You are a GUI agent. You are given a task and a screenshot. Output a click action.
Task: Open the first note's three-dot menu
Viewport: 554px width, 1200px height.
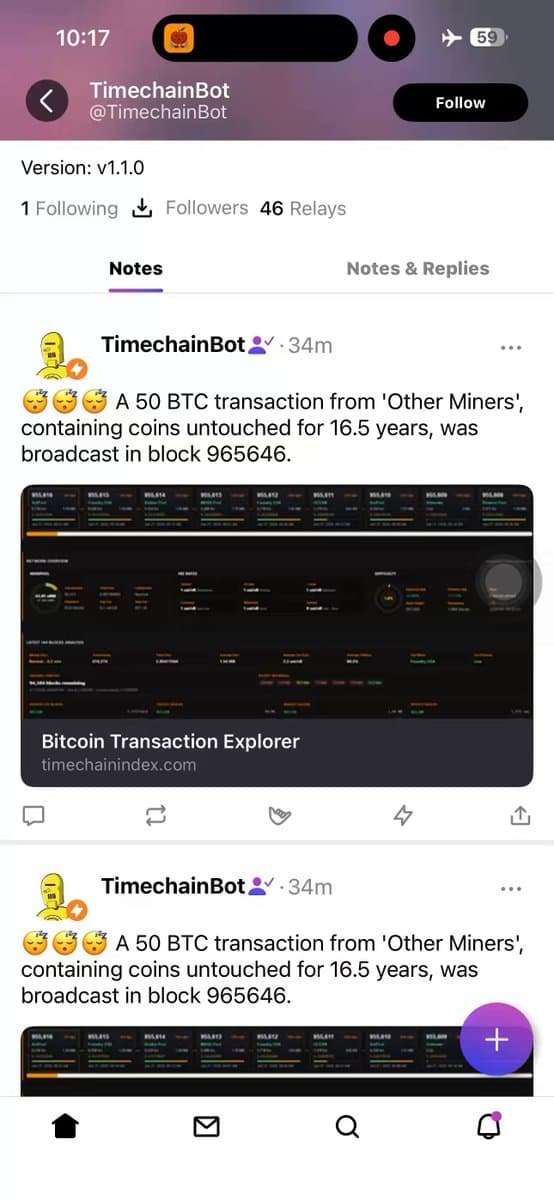tap(511, 347)
